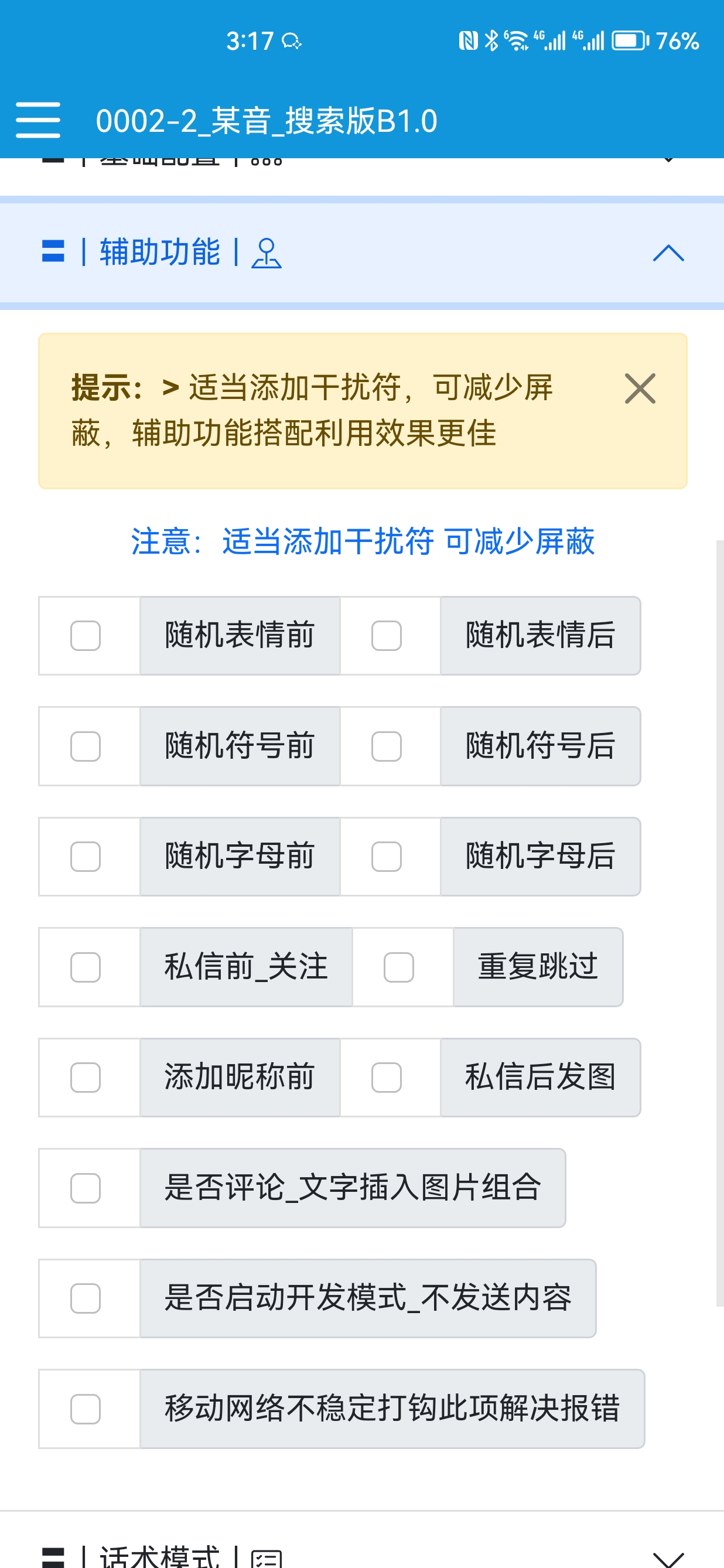Enable the 随机符号前 option
This screenshot has width=724, height=1568.
point(85,746)
